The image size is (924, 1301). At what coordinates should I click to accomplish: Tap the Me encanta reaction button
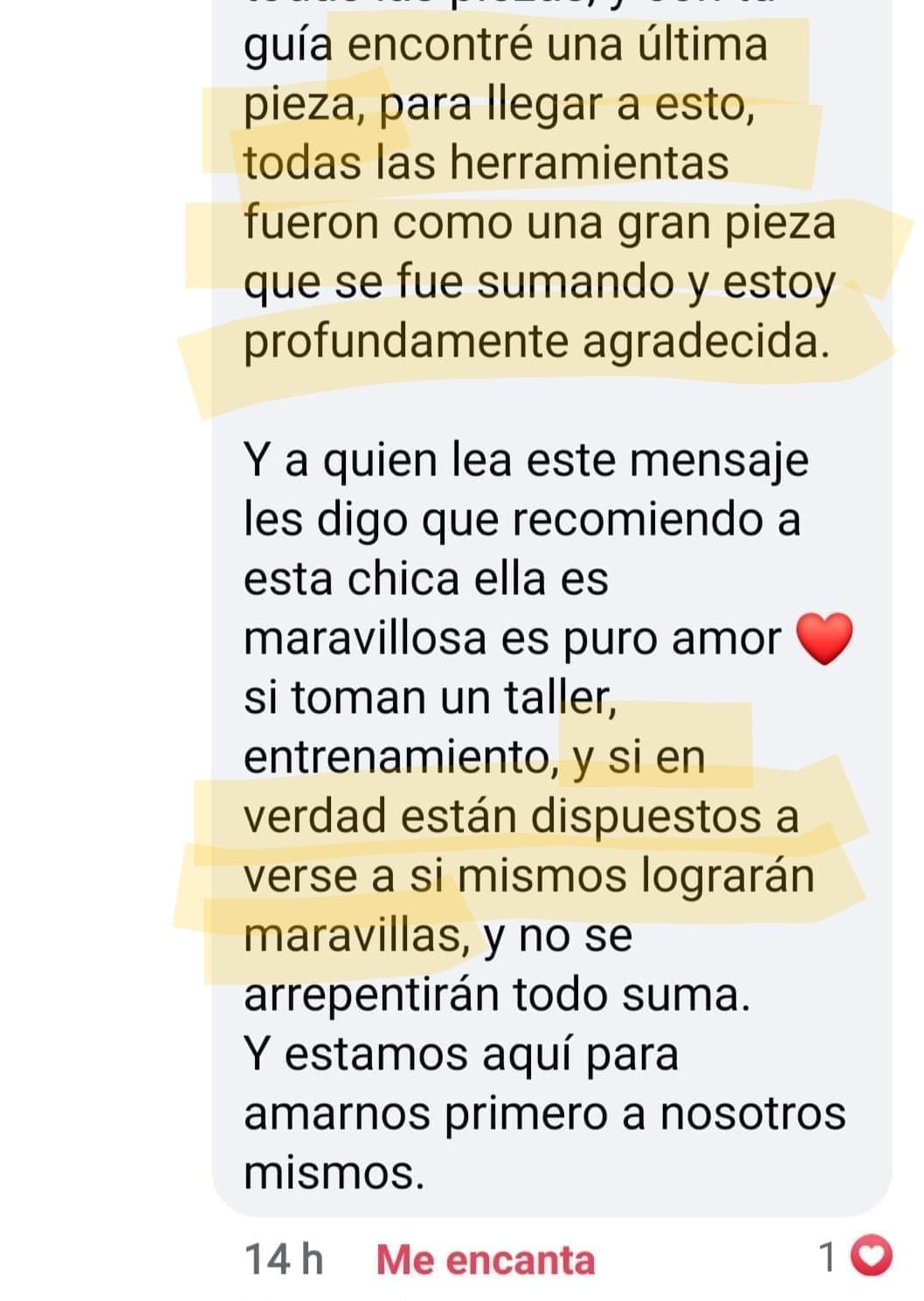click(x=485, y=1259)
